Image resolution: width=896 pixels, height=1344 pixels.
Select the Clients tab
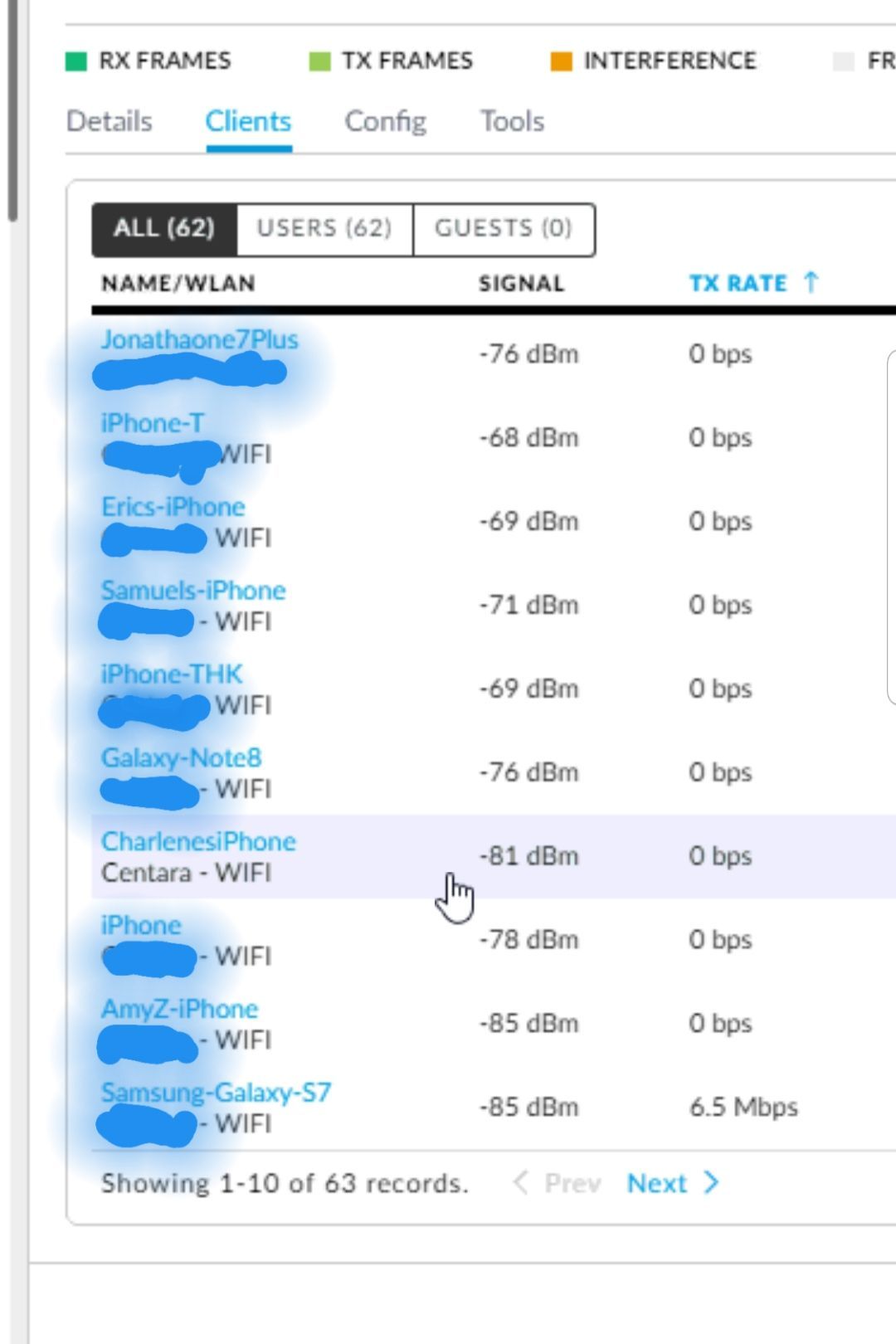[248, 121]
